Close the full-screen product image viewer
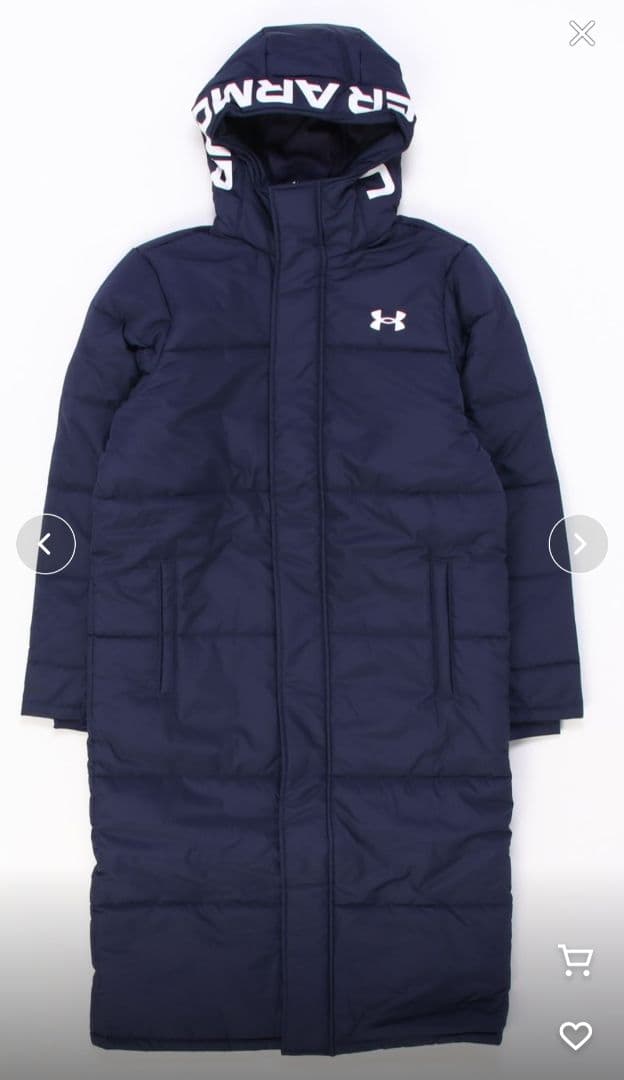Viewport: 624px width, 1080px height. click(582, 33)
